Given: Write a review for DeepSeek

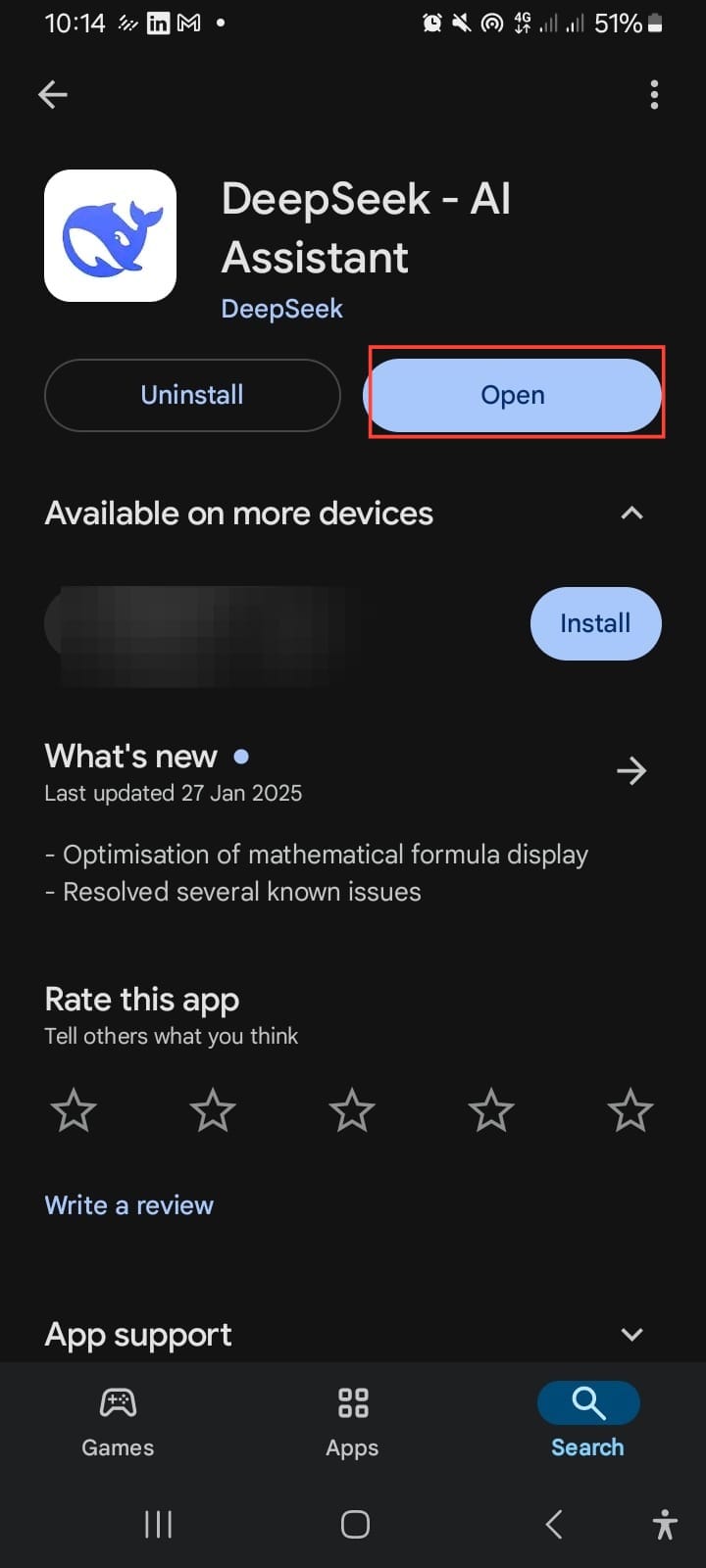Looking at the screenshot, I should pos(128,1205).
